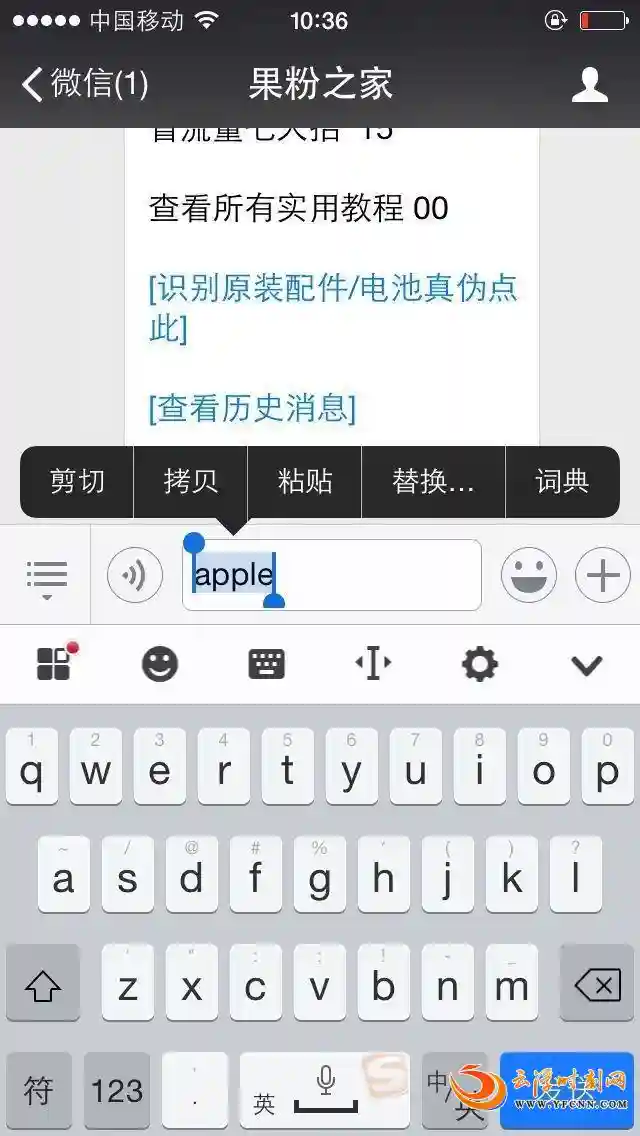The height and width of the screenshot is (1136, 640).
Task: Open the 查看历史消息 link
Action: pyautogui.click(x=252, y=407)
